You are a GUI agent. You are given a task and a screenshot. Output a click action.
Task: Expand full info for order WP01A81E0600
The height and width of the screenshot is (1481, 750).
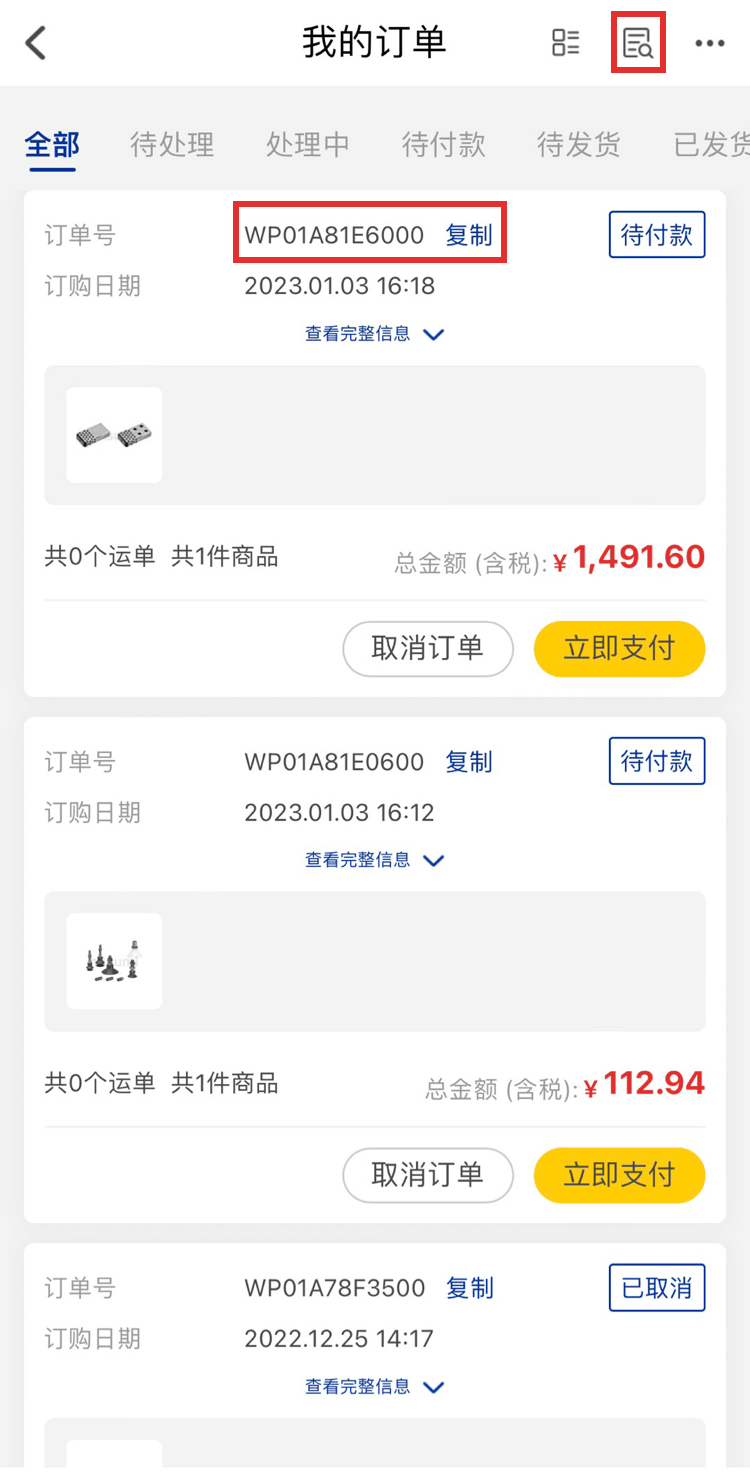pos(374,860)
